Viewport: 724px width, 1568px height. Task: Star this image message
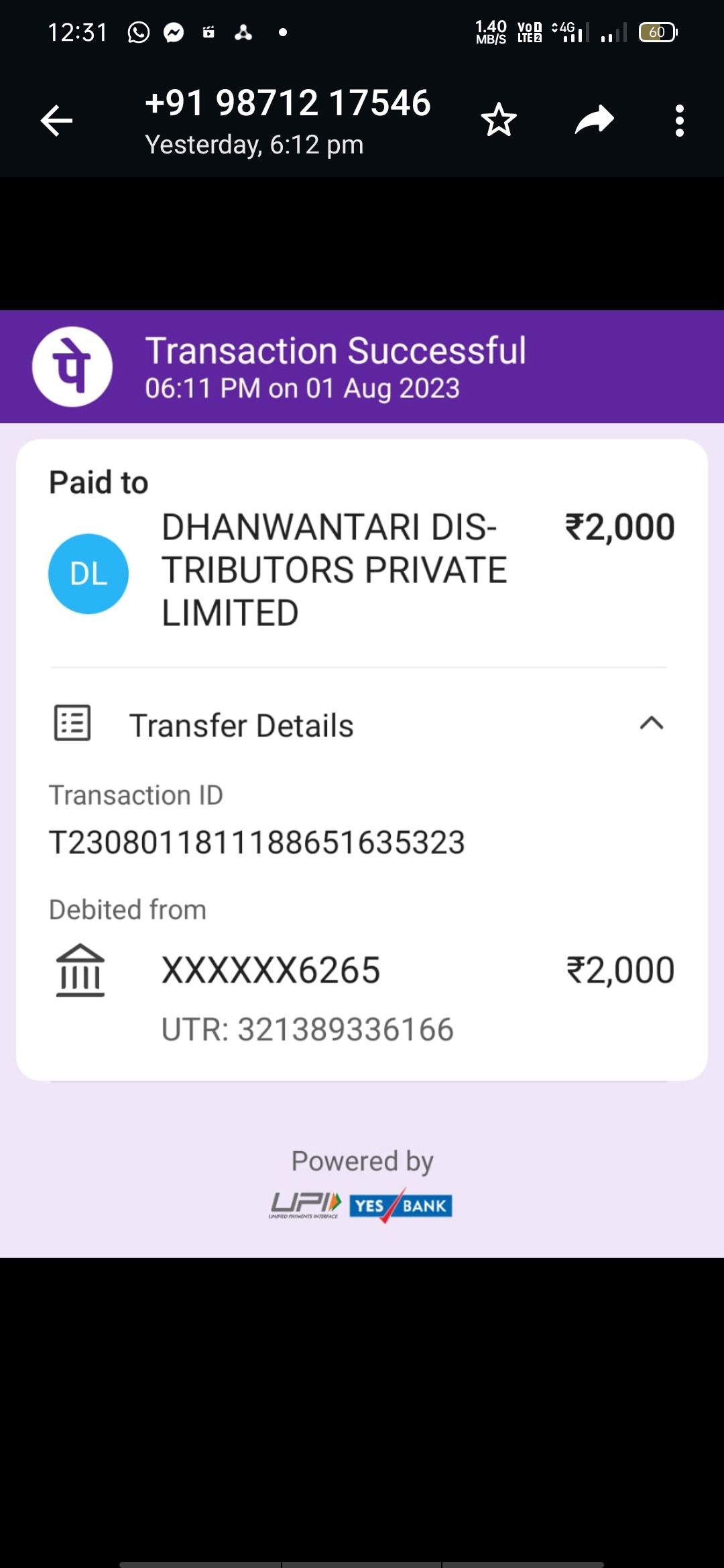(x=499, y=121)
